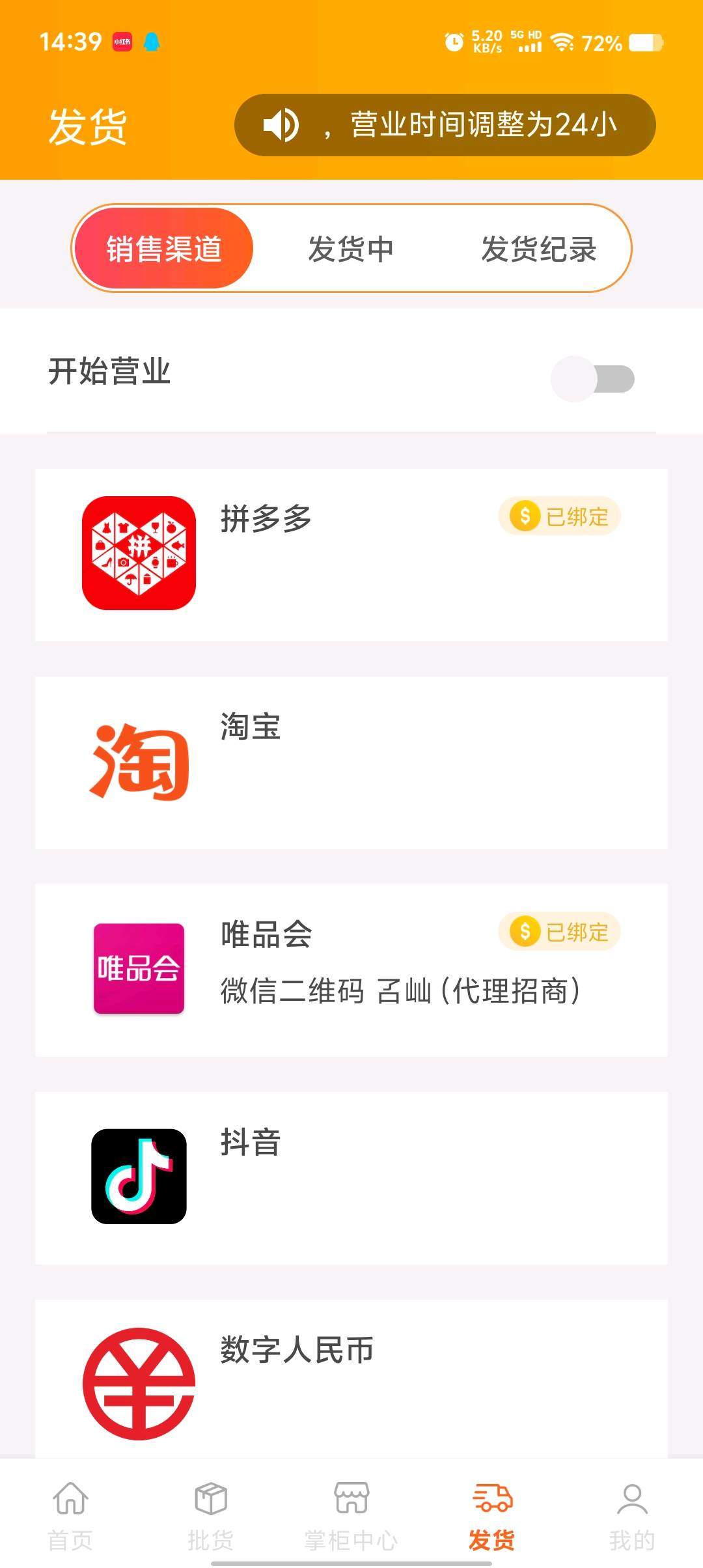Tap the Vipshop (唯品会) icon

[137, 970]
